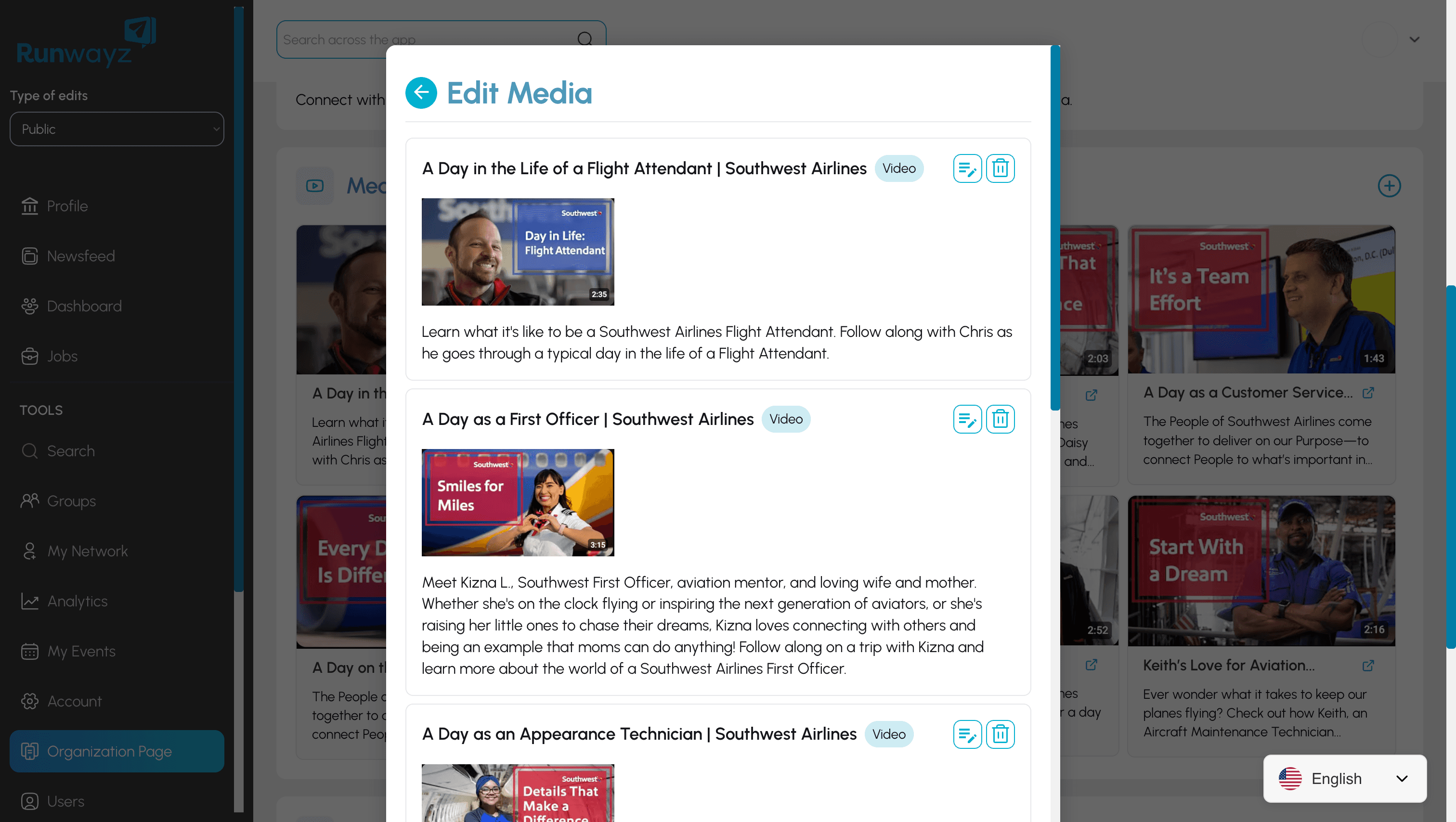Open the Flight Attendant video thumbnail
The image size is (1456, 822).
coord(517,251)
